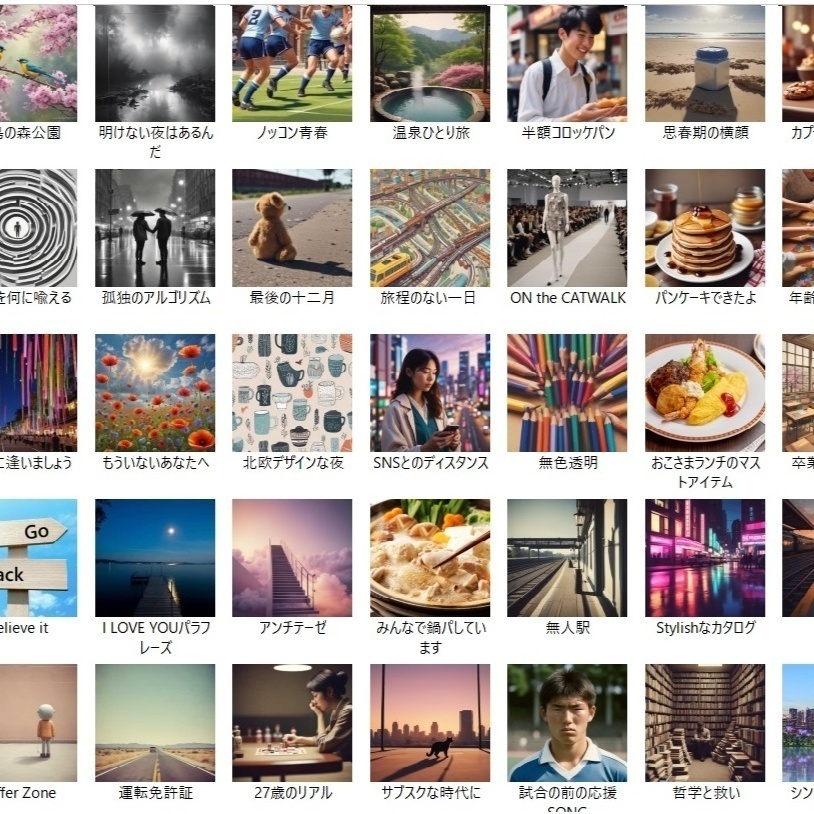
Task: View the Stylishなカタログ image
Action: [704, 558]
